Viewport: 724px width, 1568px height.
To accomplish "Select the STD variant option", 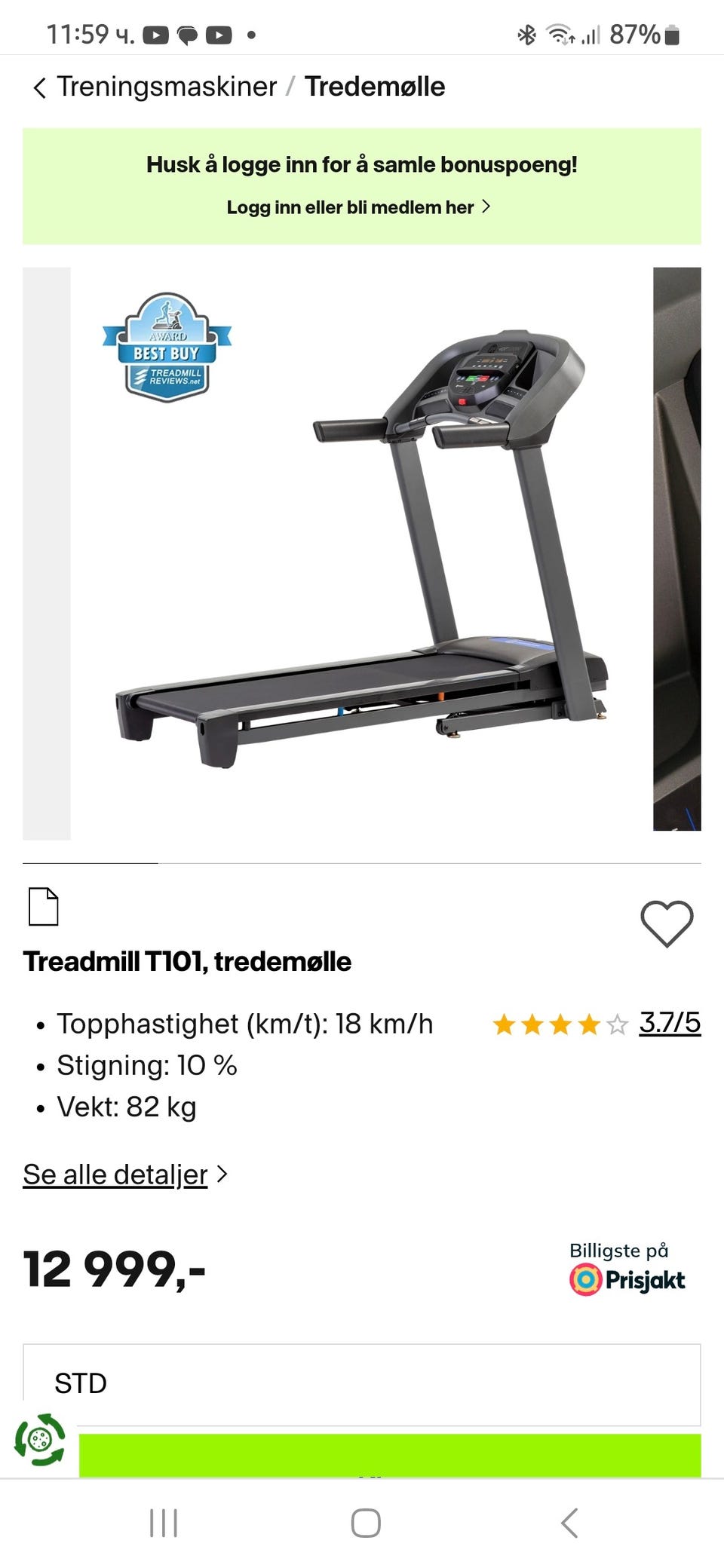I will coord(362,1383).
